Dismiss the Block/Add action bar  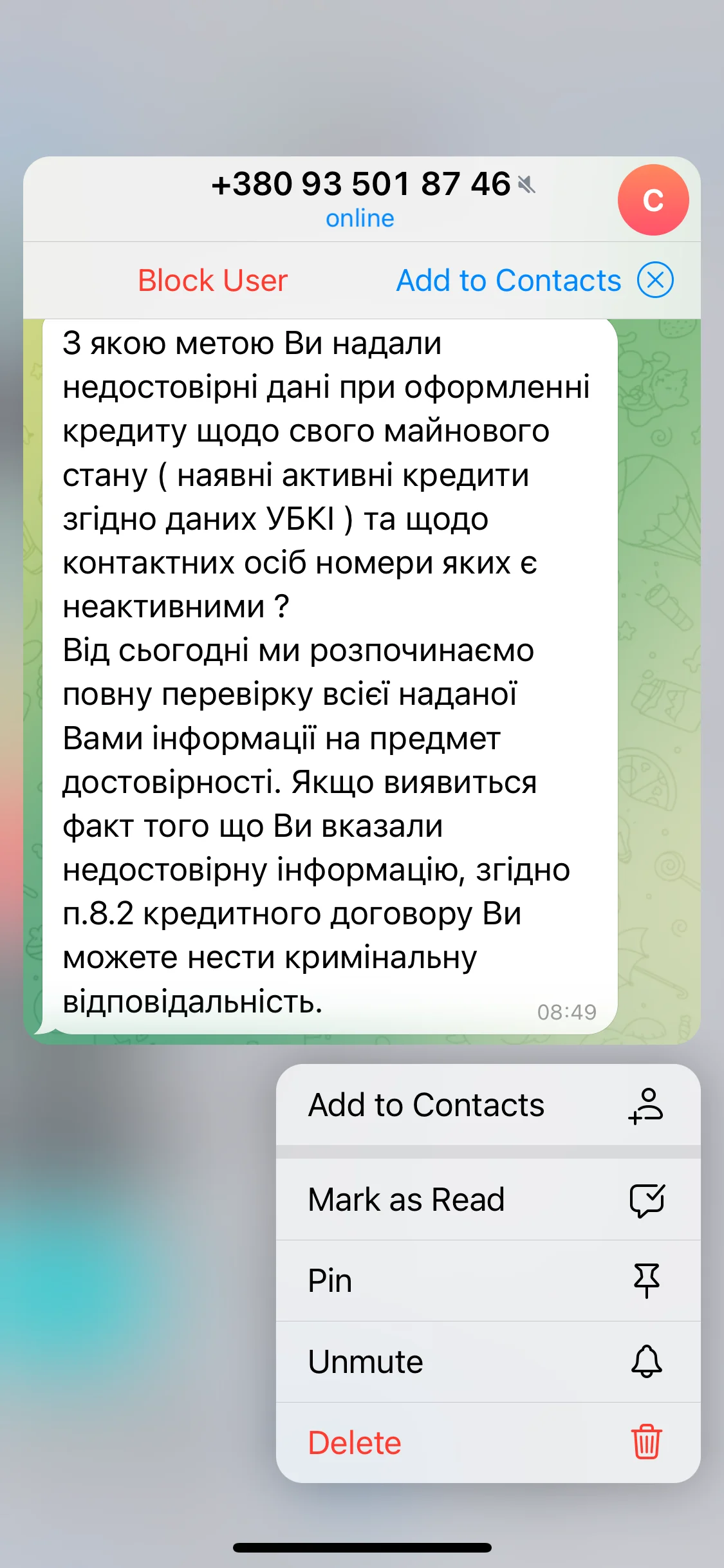(x=655, y=281)
